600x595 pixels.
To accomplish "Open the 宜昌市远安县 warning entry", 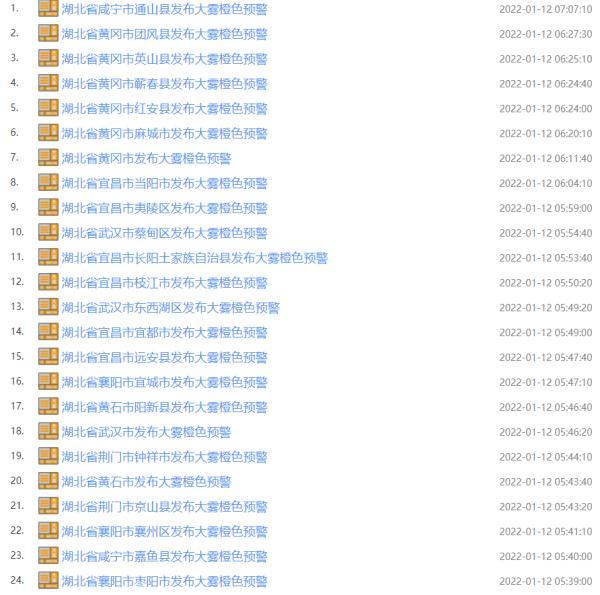I will [164, 357].
